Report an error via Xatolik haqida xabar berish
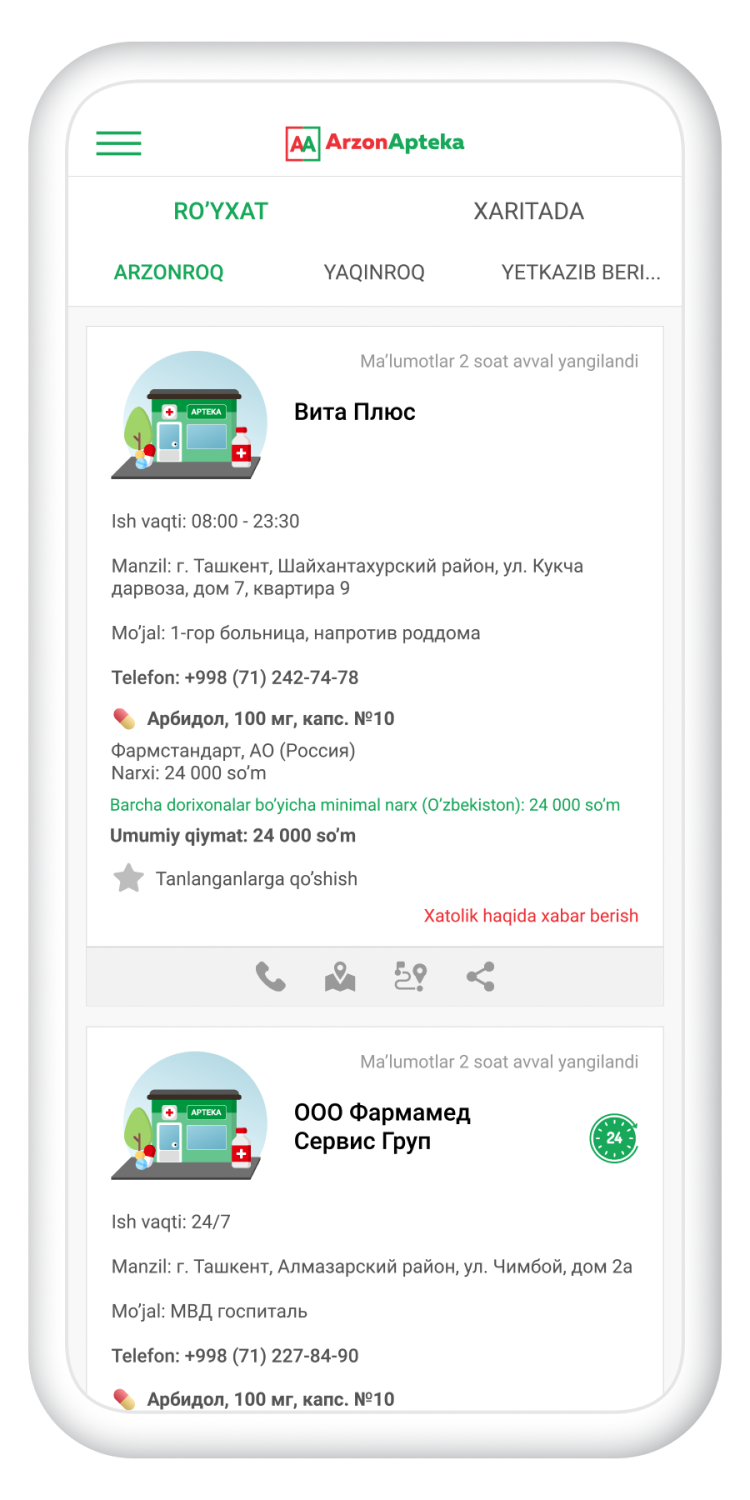The width and height of the screenshot is (750, 1500). pyautogui.click(x=530, y=915)
